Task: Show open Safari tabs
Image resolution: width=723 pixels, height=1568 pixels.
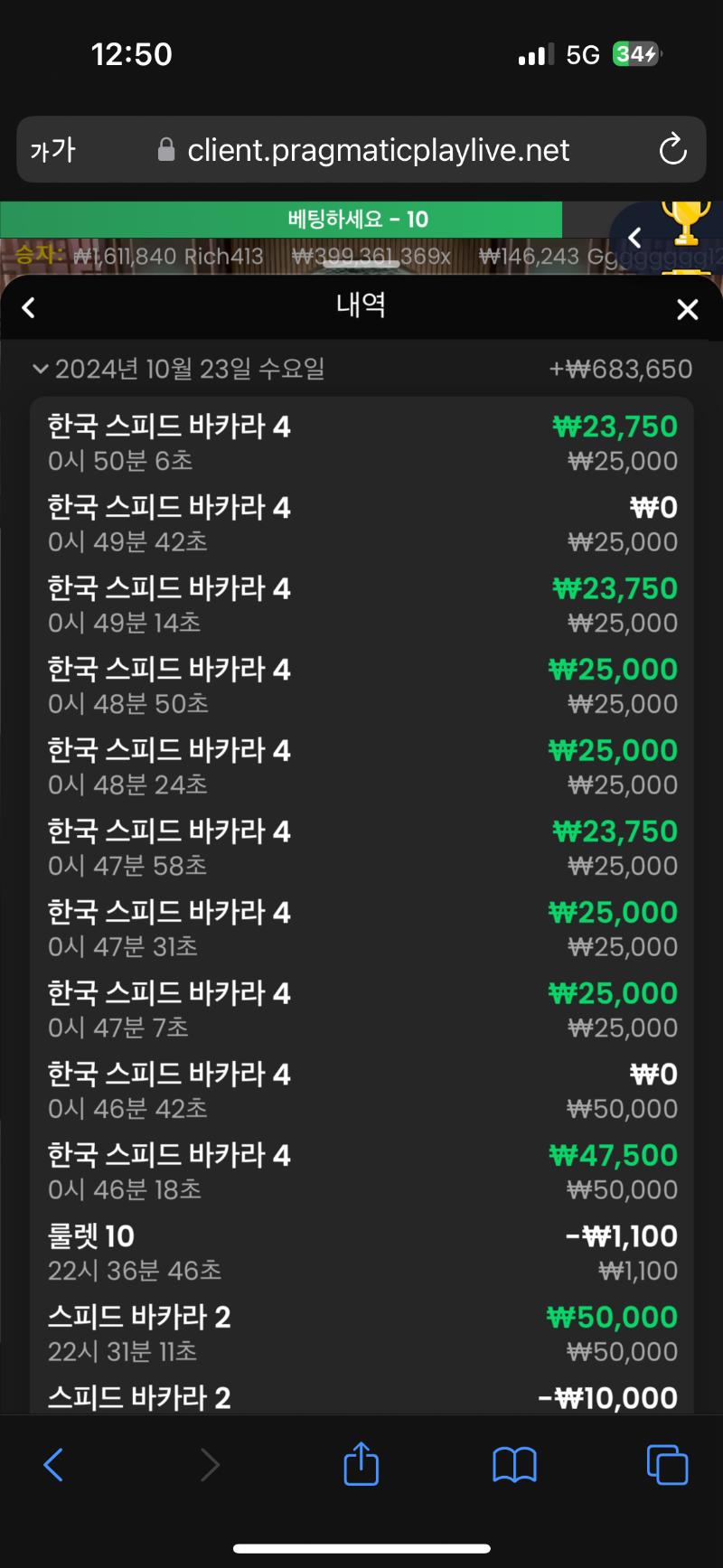Action: 667,1465
